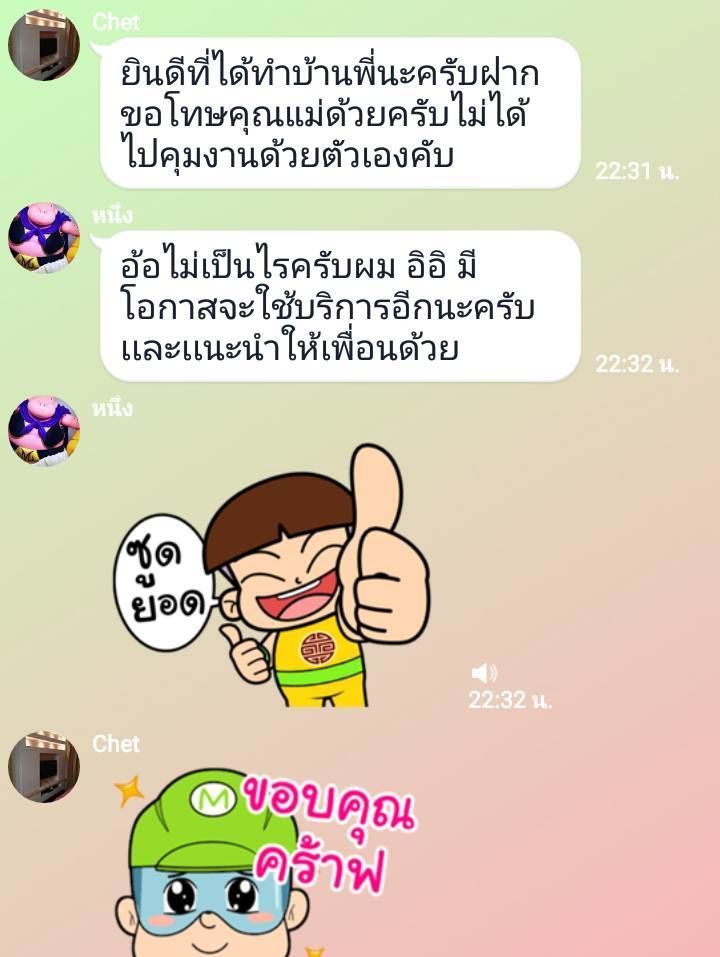720x957 pixels.
Task: Open Chet's avatar beside the "ขอบคุณคร้าฟ" sticker
Action: pos(44,767)
